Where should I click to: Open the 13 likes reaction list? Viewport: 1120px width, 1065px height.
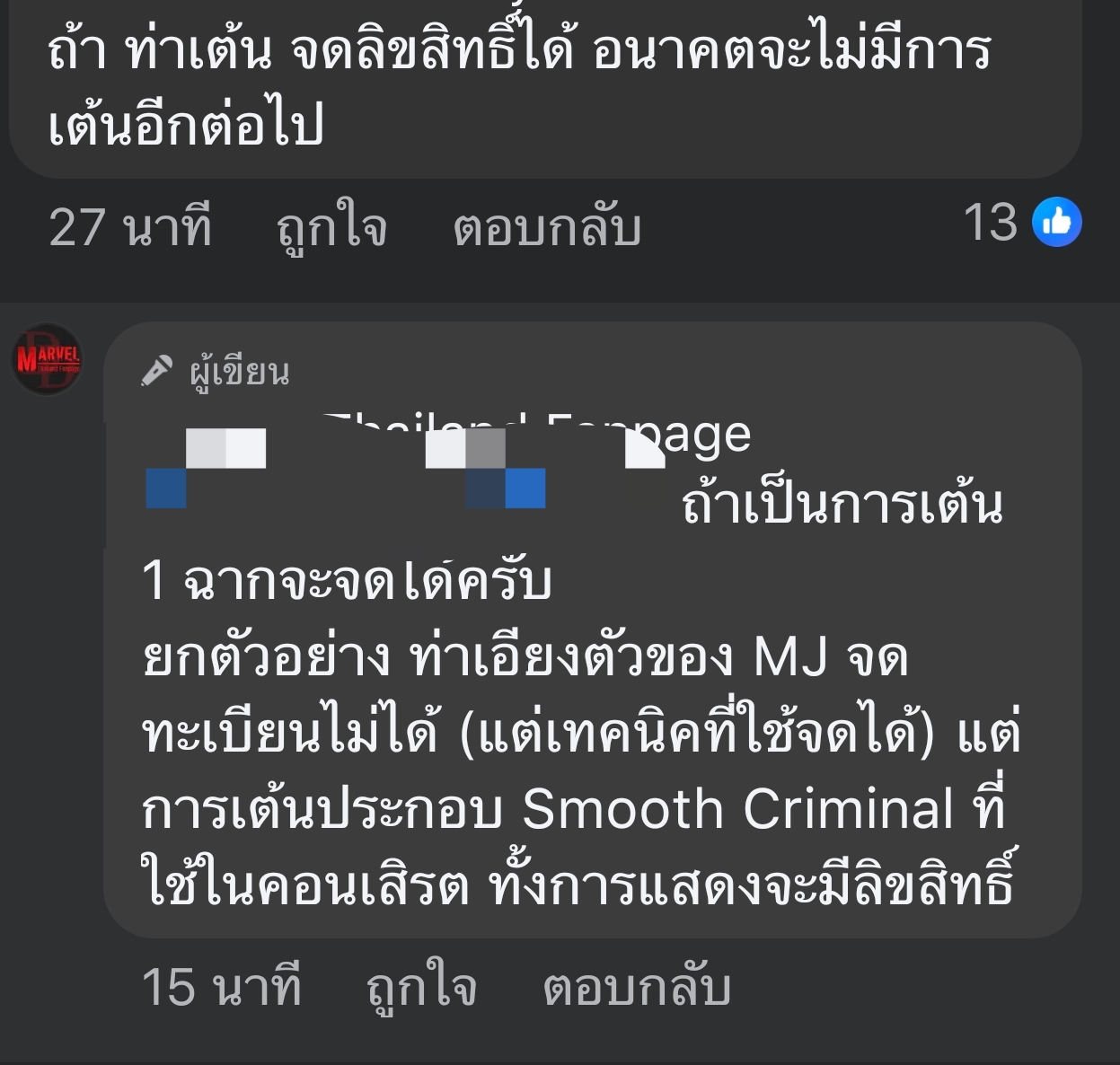point(1021,222)
